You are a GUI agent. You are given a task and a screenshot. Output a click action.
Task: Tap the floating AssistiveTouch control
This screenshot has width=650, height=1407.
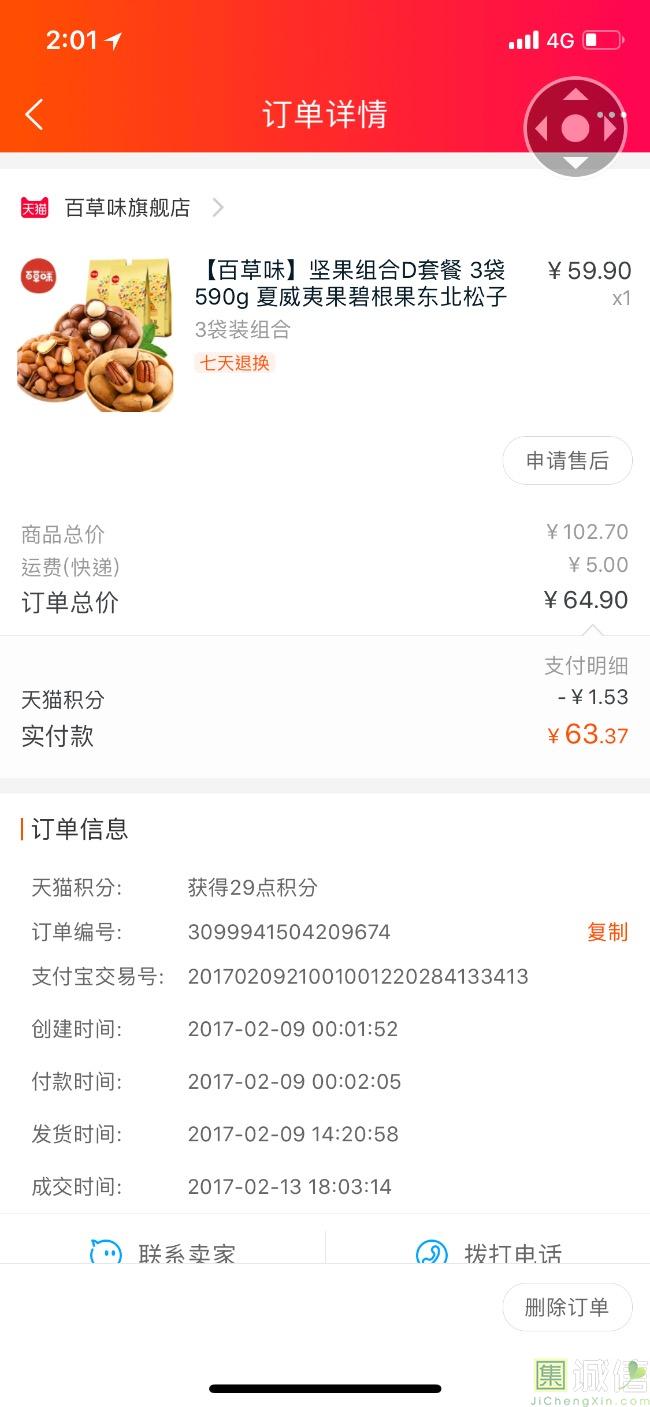point(575,128)
